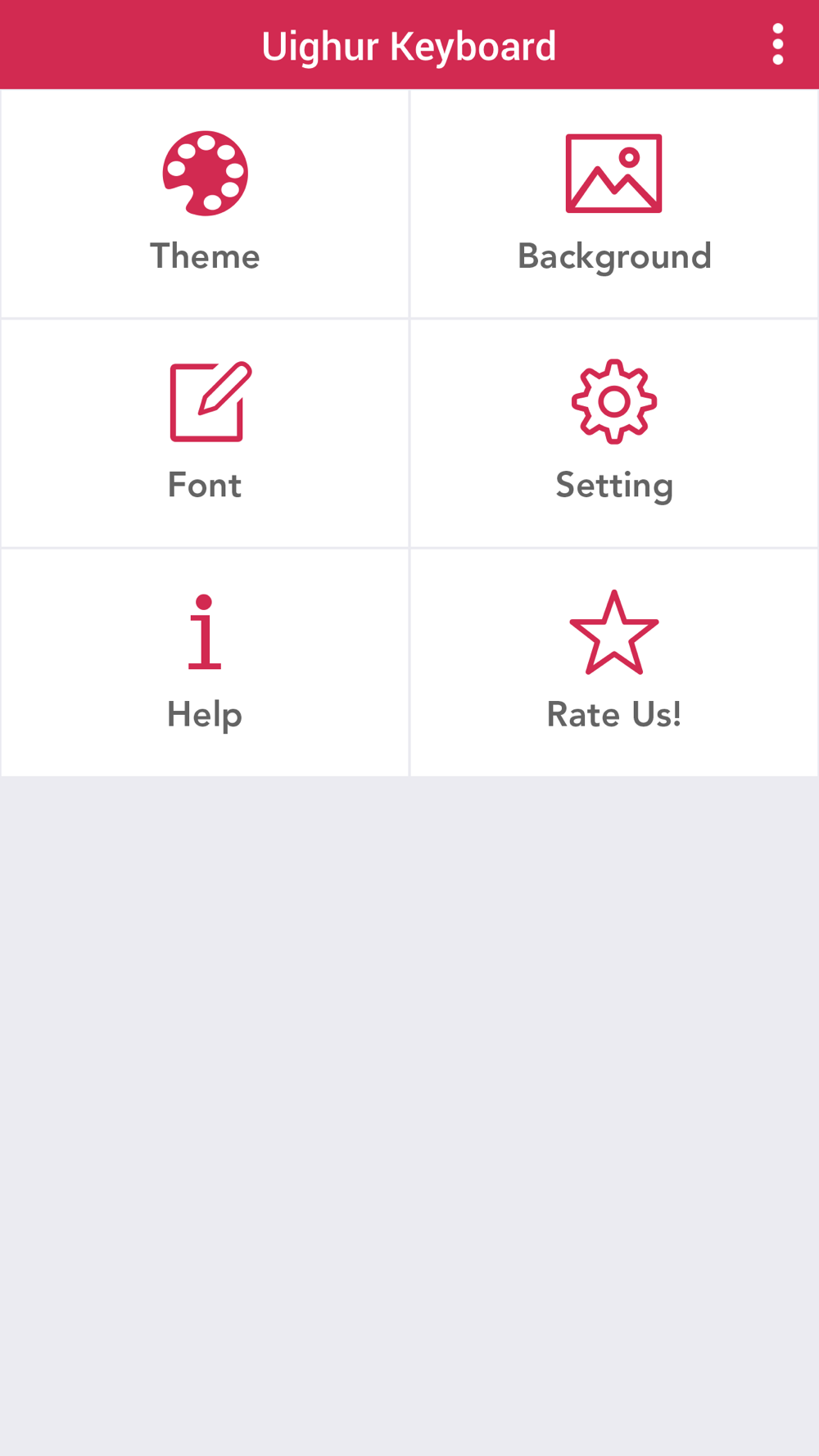Open the Theme tile
Viewport: 819px width, 1456px height.
point(205,204)
